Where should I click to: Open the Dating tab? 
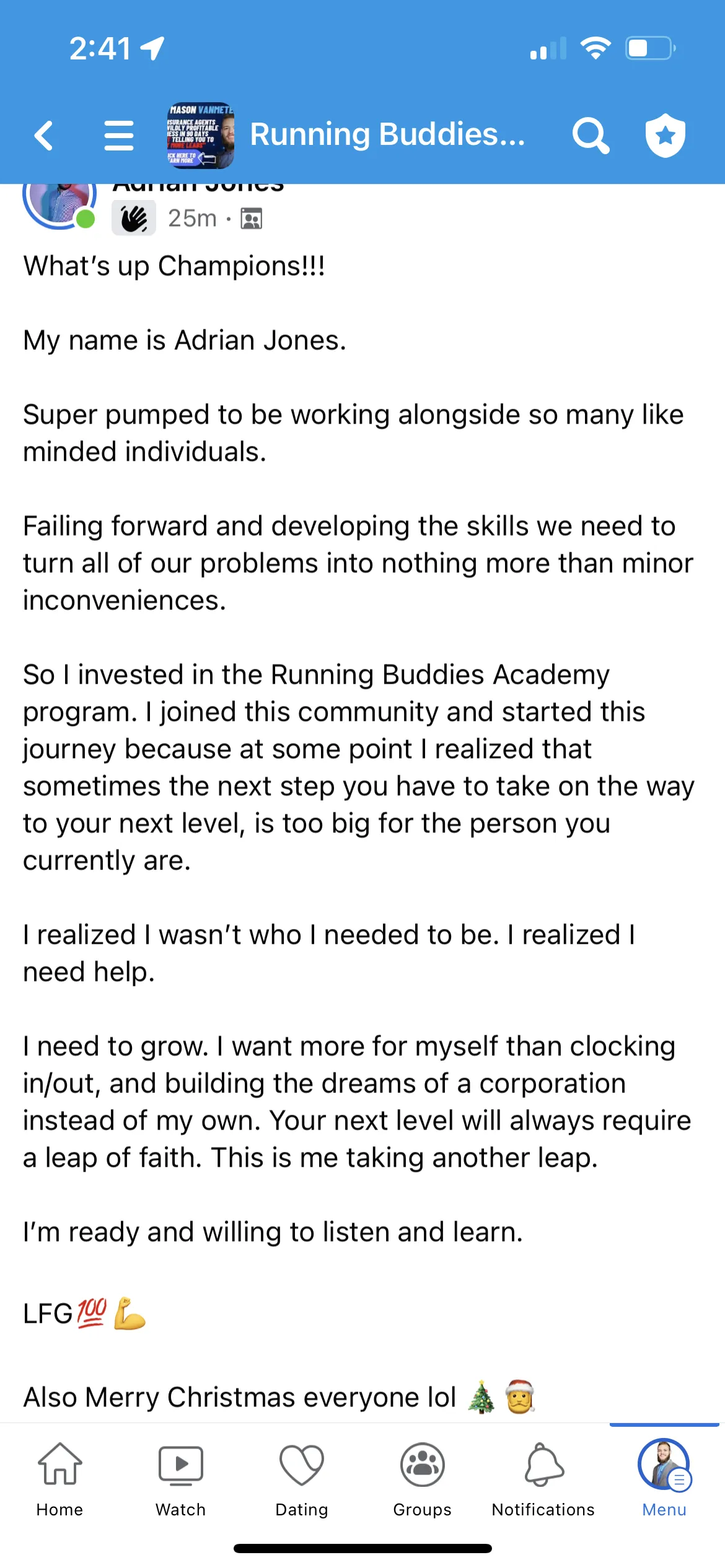coord(301,1479)
